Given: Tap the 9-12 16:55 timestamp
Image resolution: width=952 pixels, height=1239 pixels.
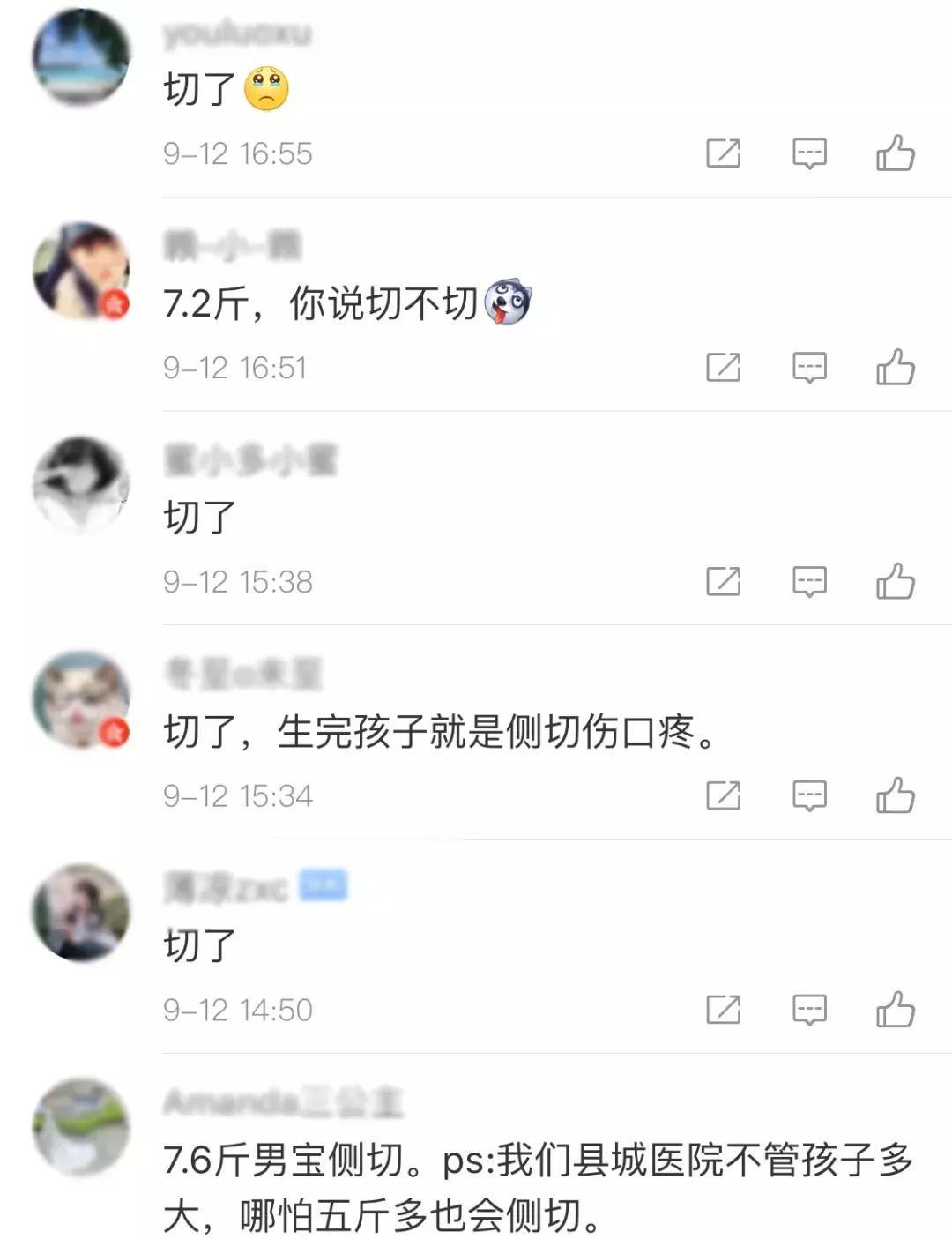Looking at the screenshot, I should pyautogui.click(x=238, y=153).
